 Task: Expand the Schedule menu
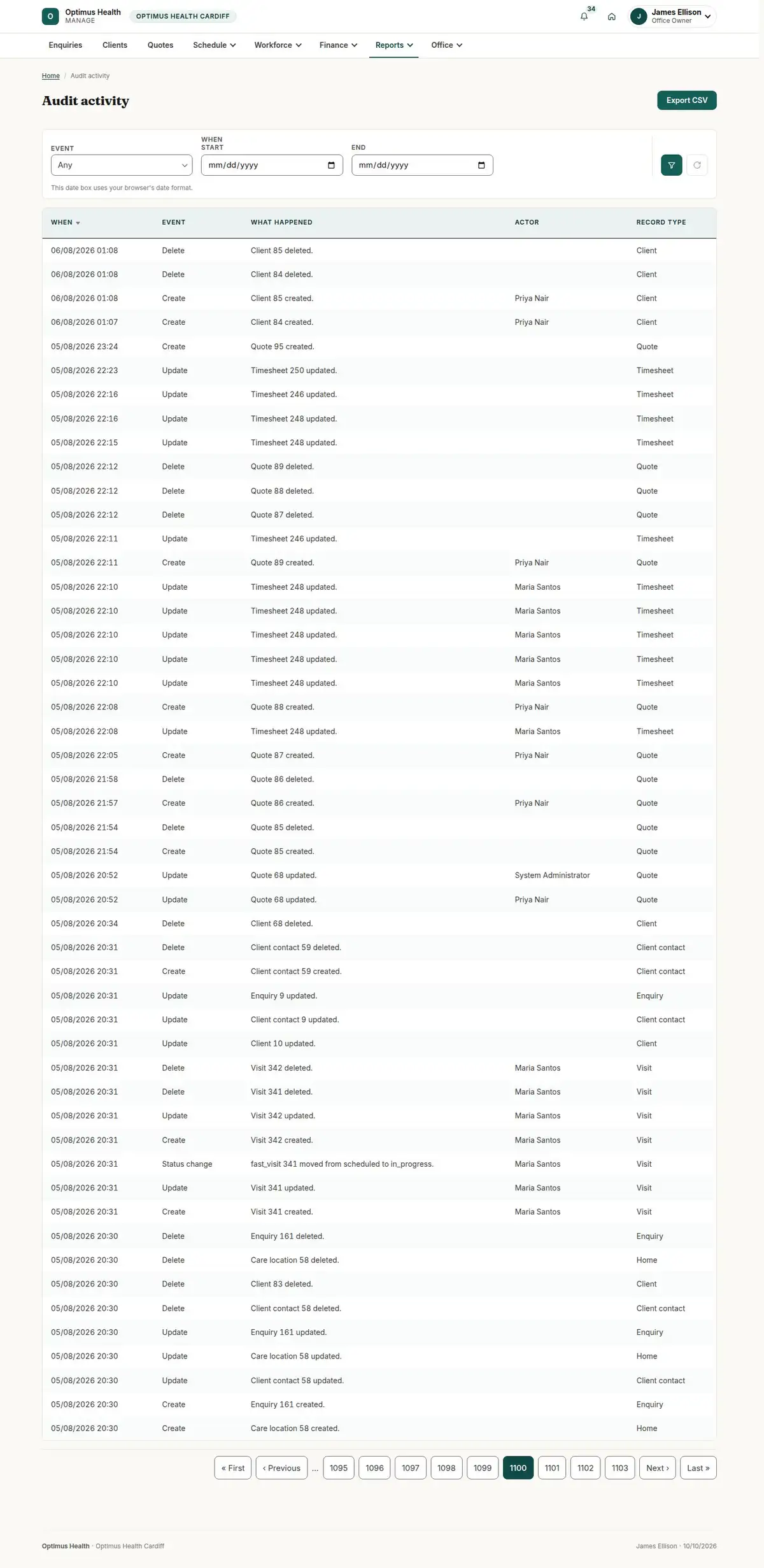pos(215,45)
